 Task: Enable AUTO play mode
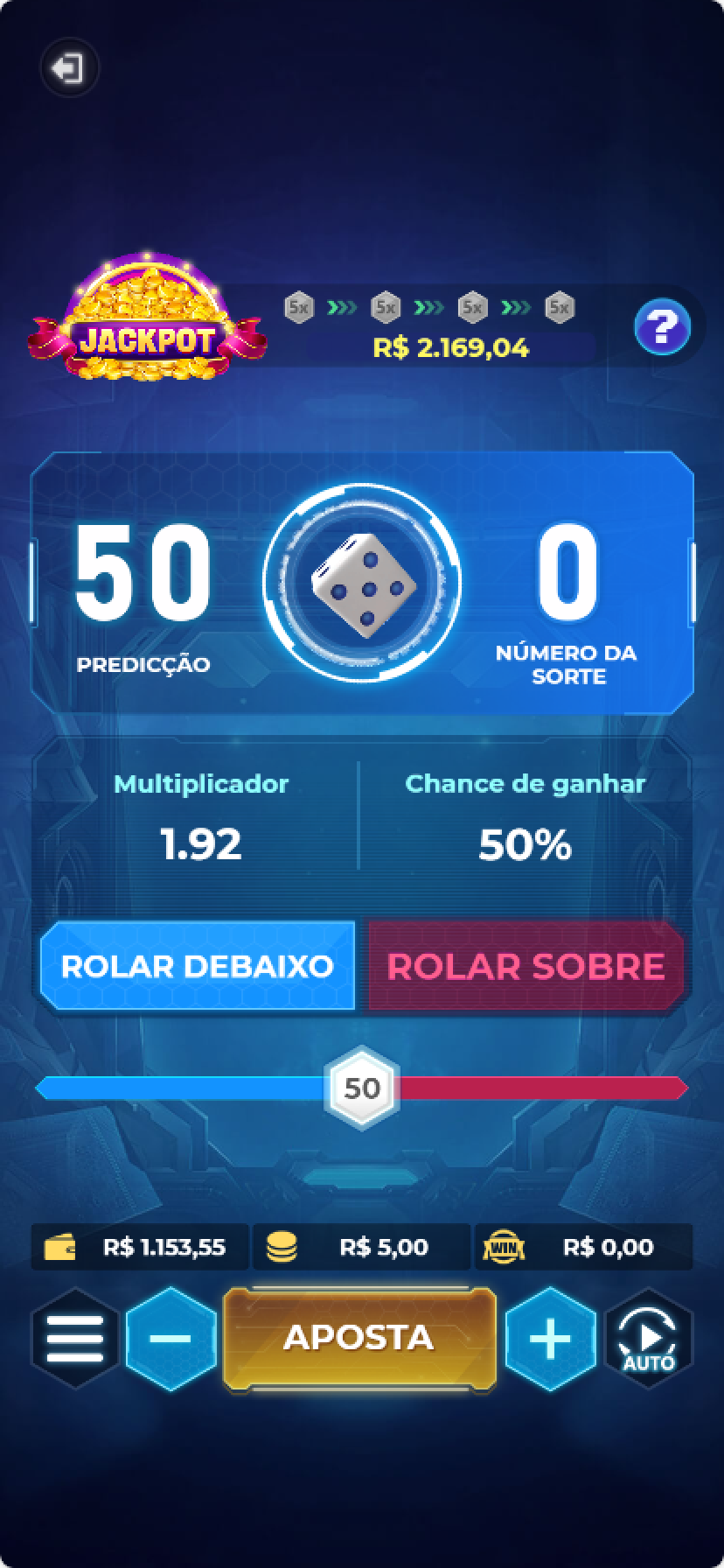point(648,1338)
